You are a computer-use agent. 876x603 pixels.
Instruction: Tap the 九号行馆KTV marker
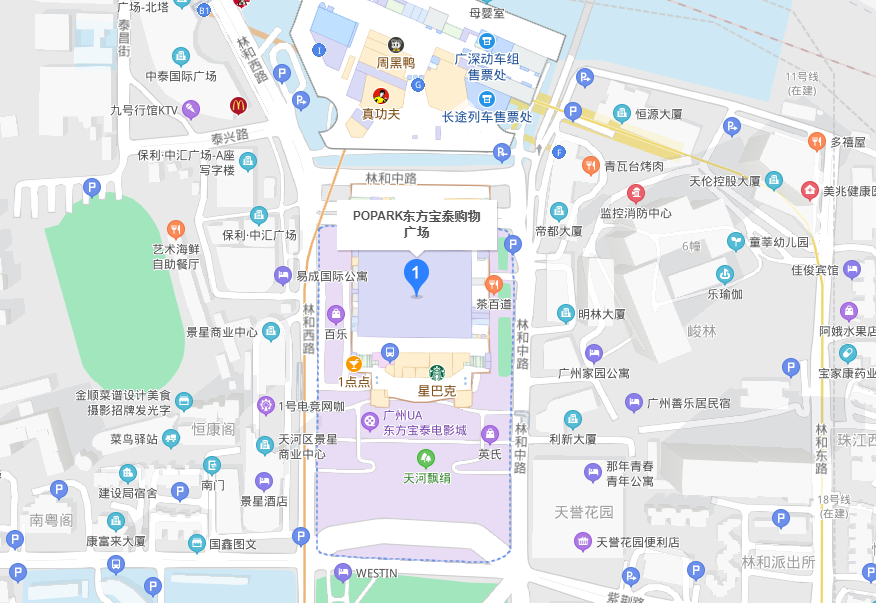click(191, 110)
